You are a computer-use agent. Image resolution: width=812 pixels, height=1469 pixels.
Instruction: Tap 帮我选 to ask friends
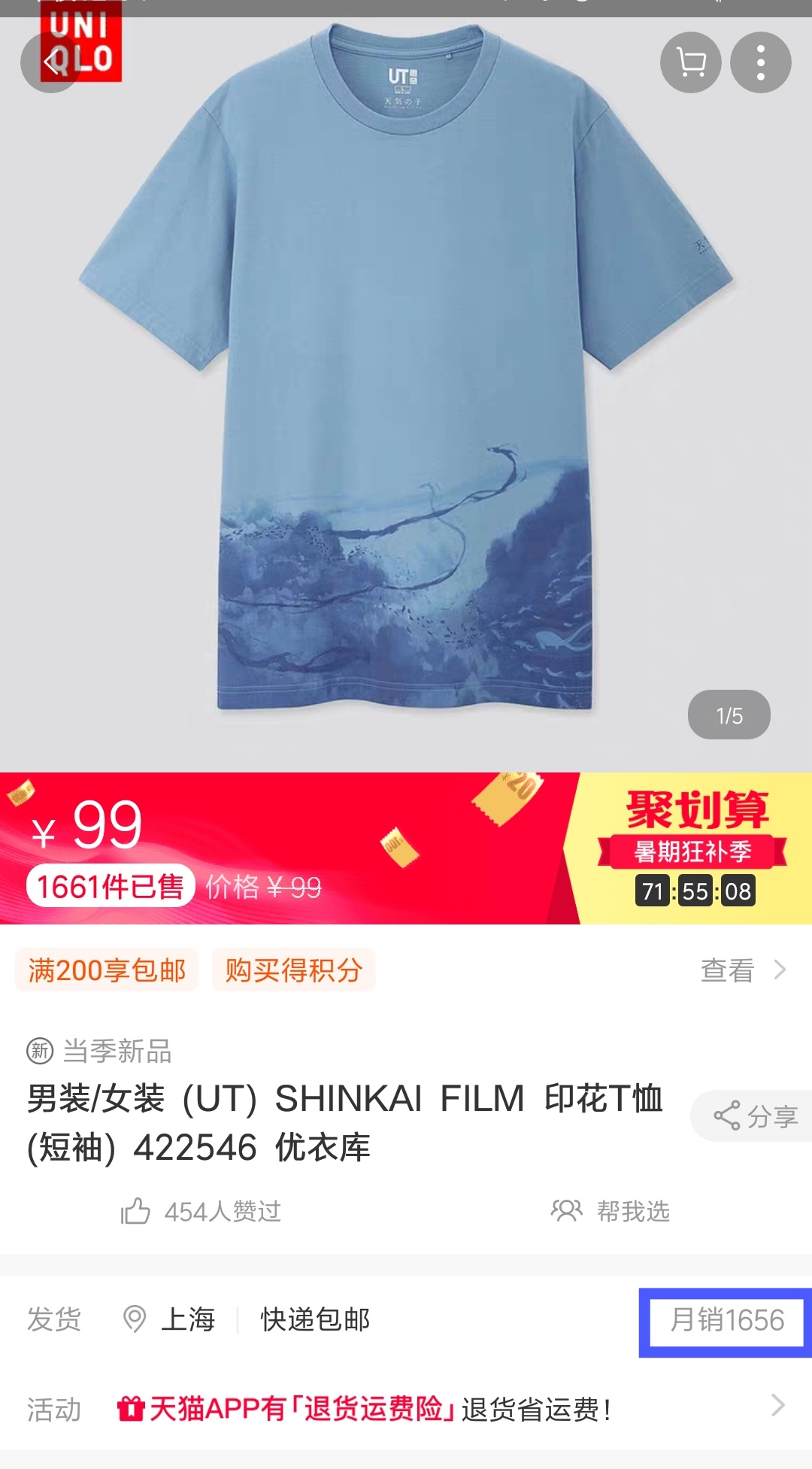[611, 1211]
